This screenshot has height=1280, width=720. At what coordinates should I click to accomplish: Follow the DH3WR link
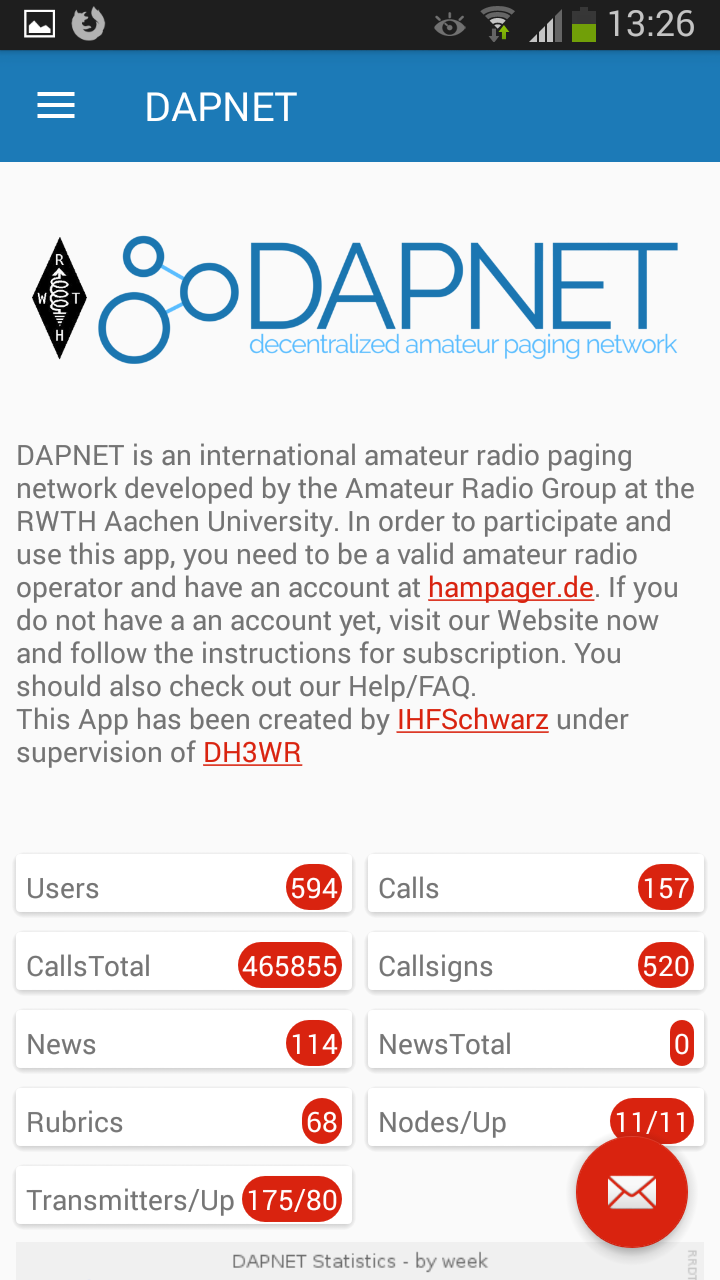pyautogui.click(x=252, y=752)
